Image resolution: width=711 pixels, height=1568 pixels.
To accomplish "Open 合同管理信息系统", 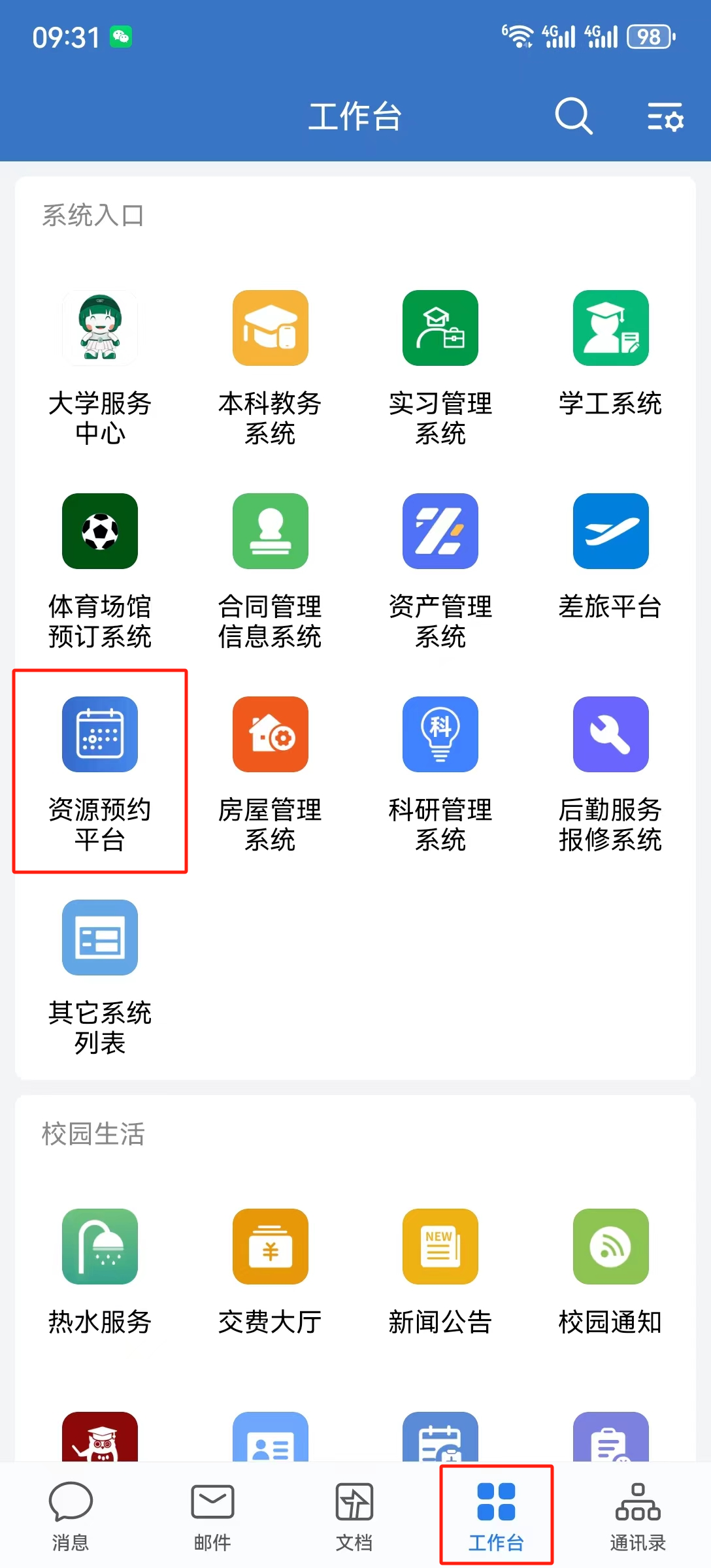I will [x=270, y=531].
